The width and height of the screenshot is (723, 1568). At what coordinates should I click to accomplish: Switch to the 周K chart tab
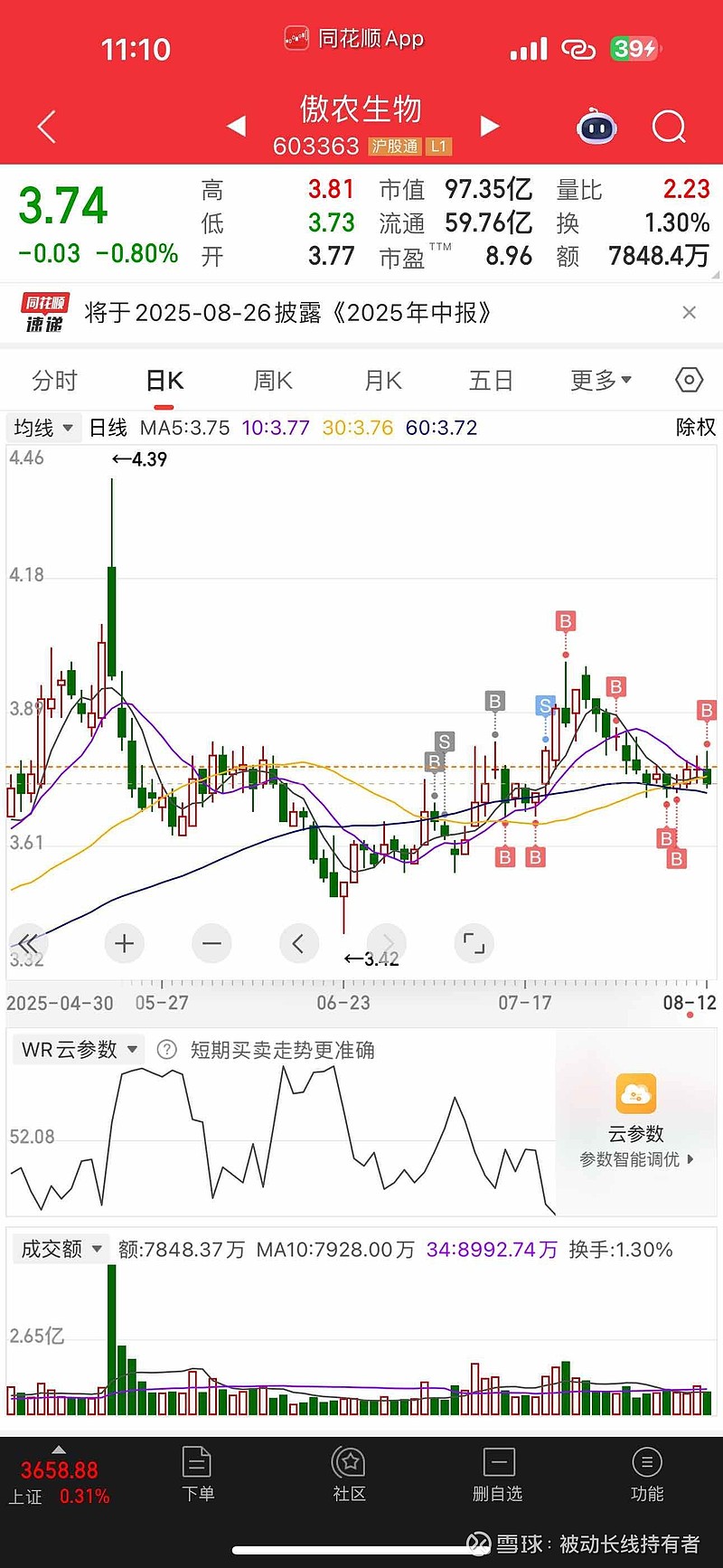pyautogui.click(x=273, y=381)
